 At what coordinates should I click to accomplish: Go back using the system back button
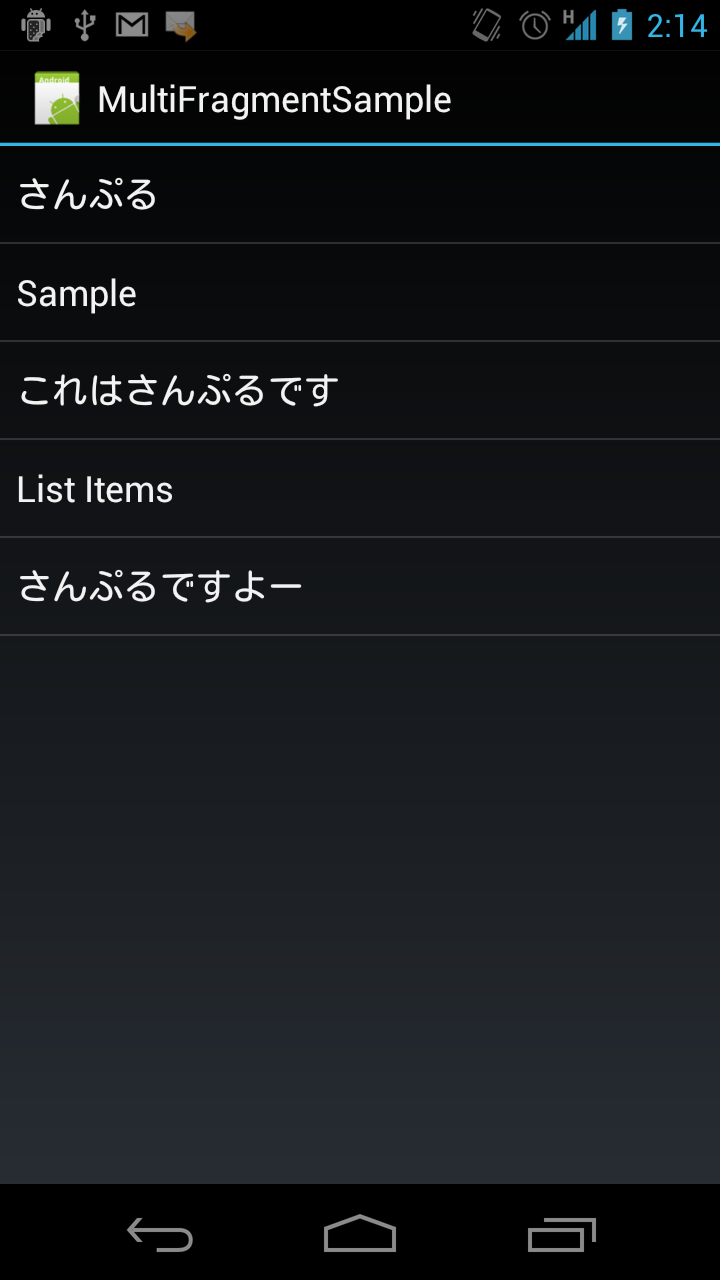[160, 1235]
